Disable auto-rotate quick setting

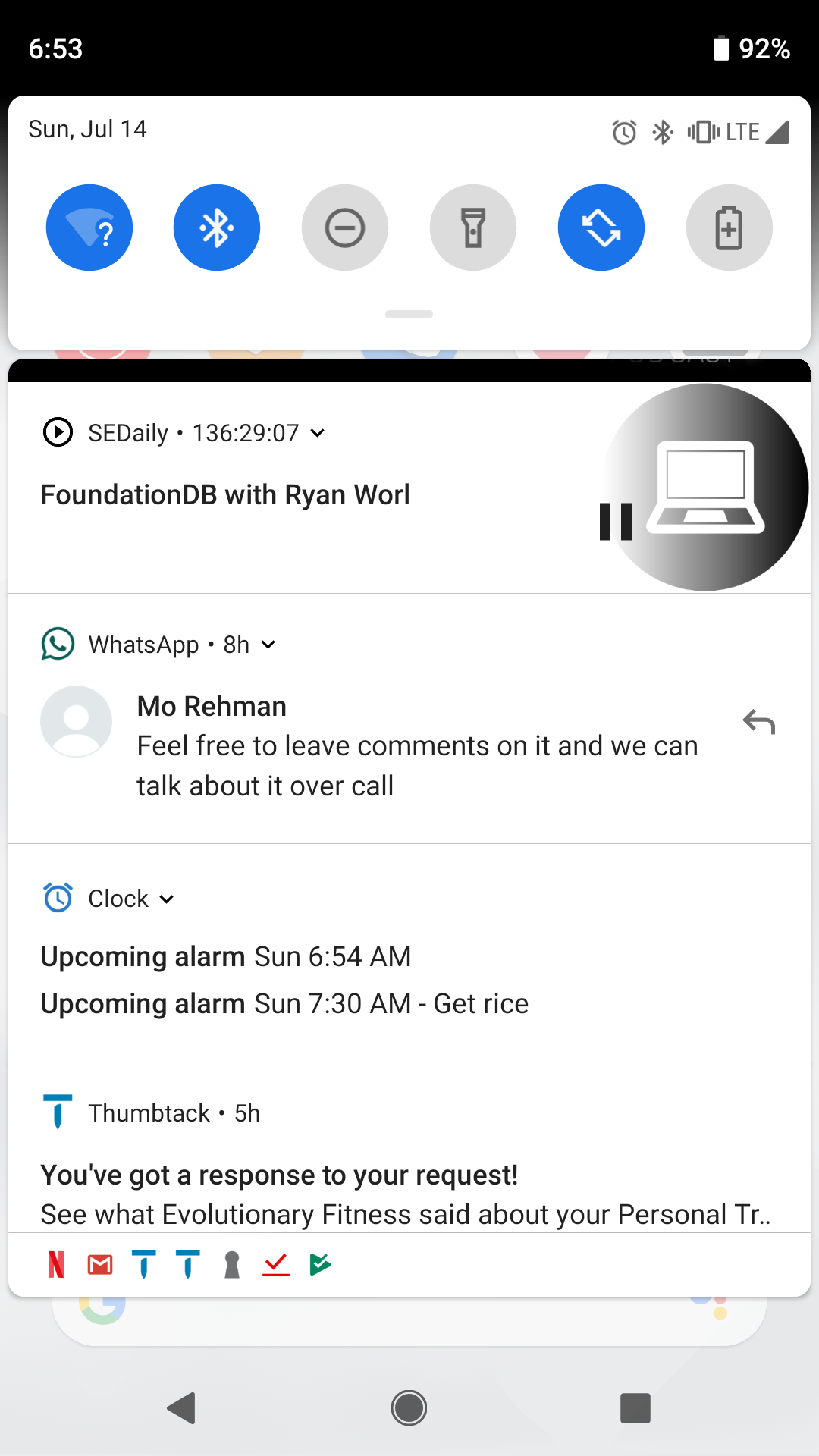601,227
